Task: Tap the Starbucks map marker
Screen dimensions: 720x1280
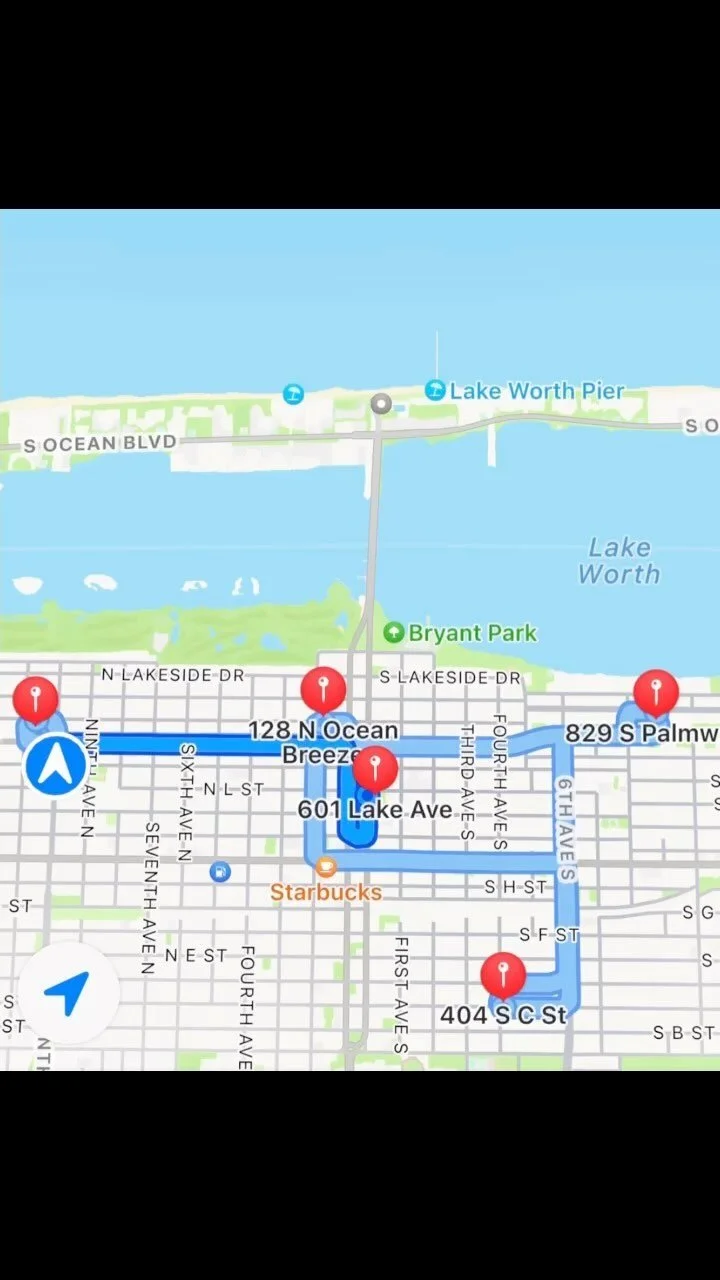Action: point(326,867)
